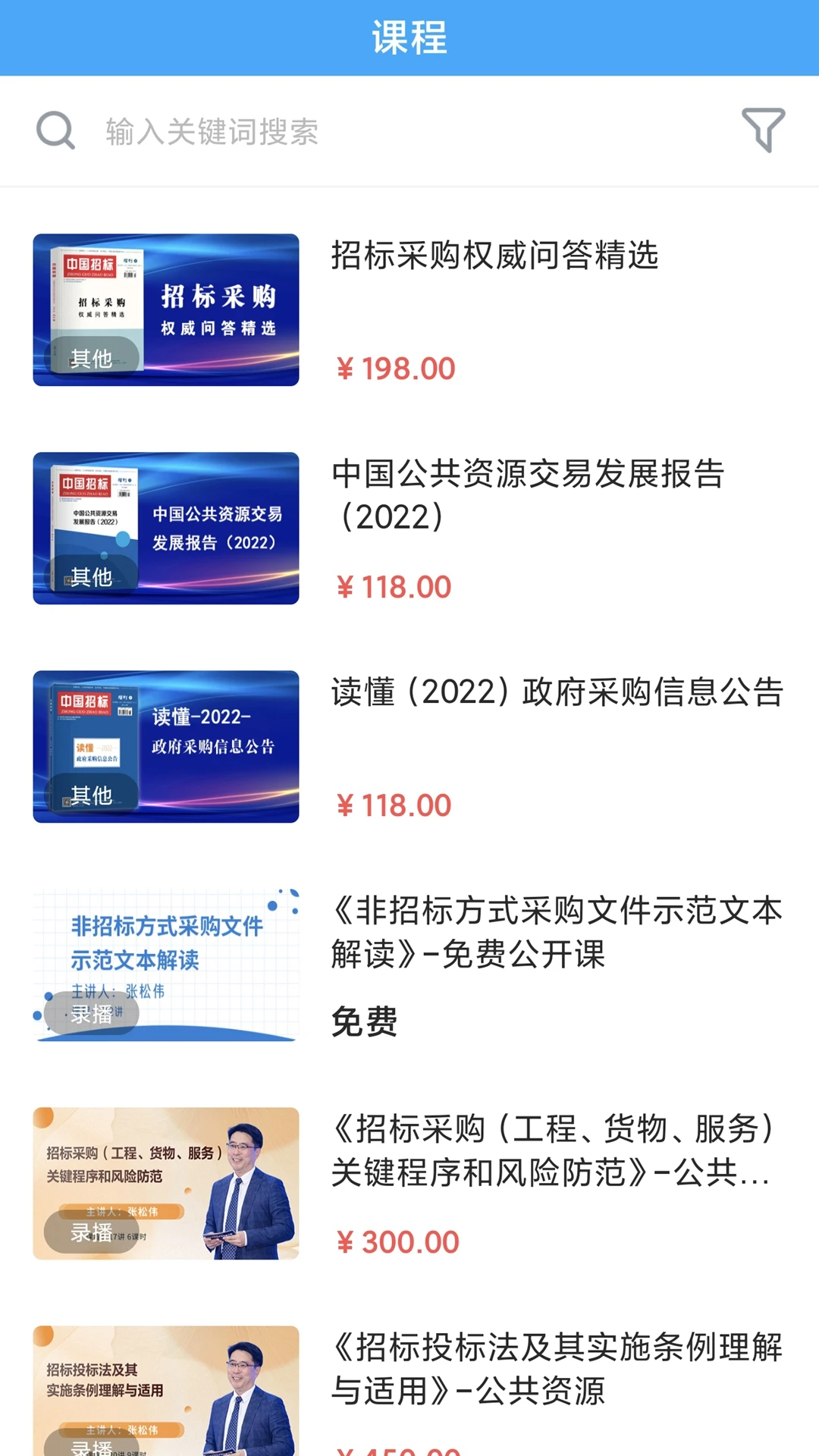Tap the 其他 badge on the first course

point(93,359)
